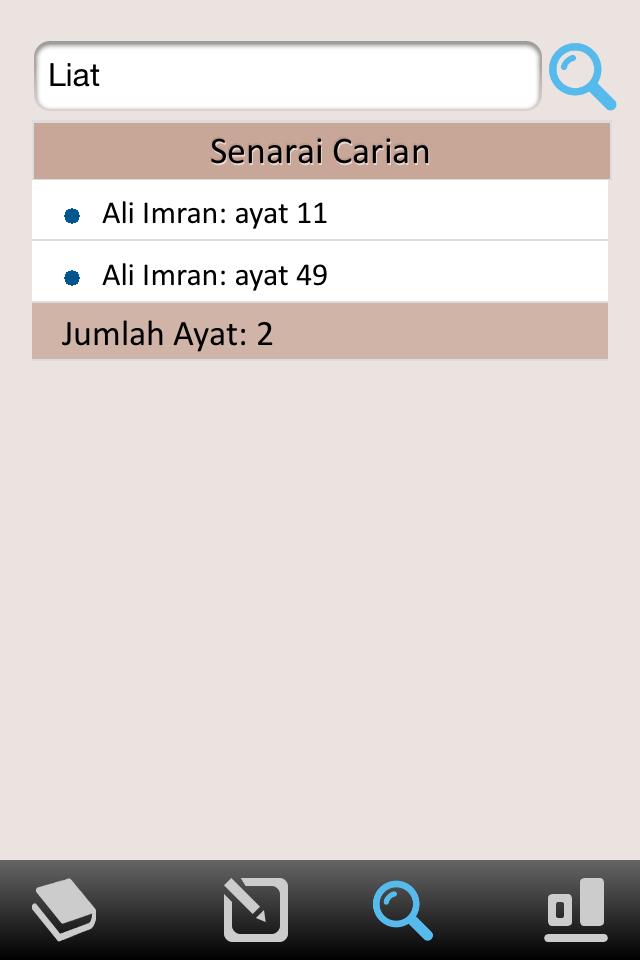
Task: Open the statistics chart tab
Action: coord(576,909)
